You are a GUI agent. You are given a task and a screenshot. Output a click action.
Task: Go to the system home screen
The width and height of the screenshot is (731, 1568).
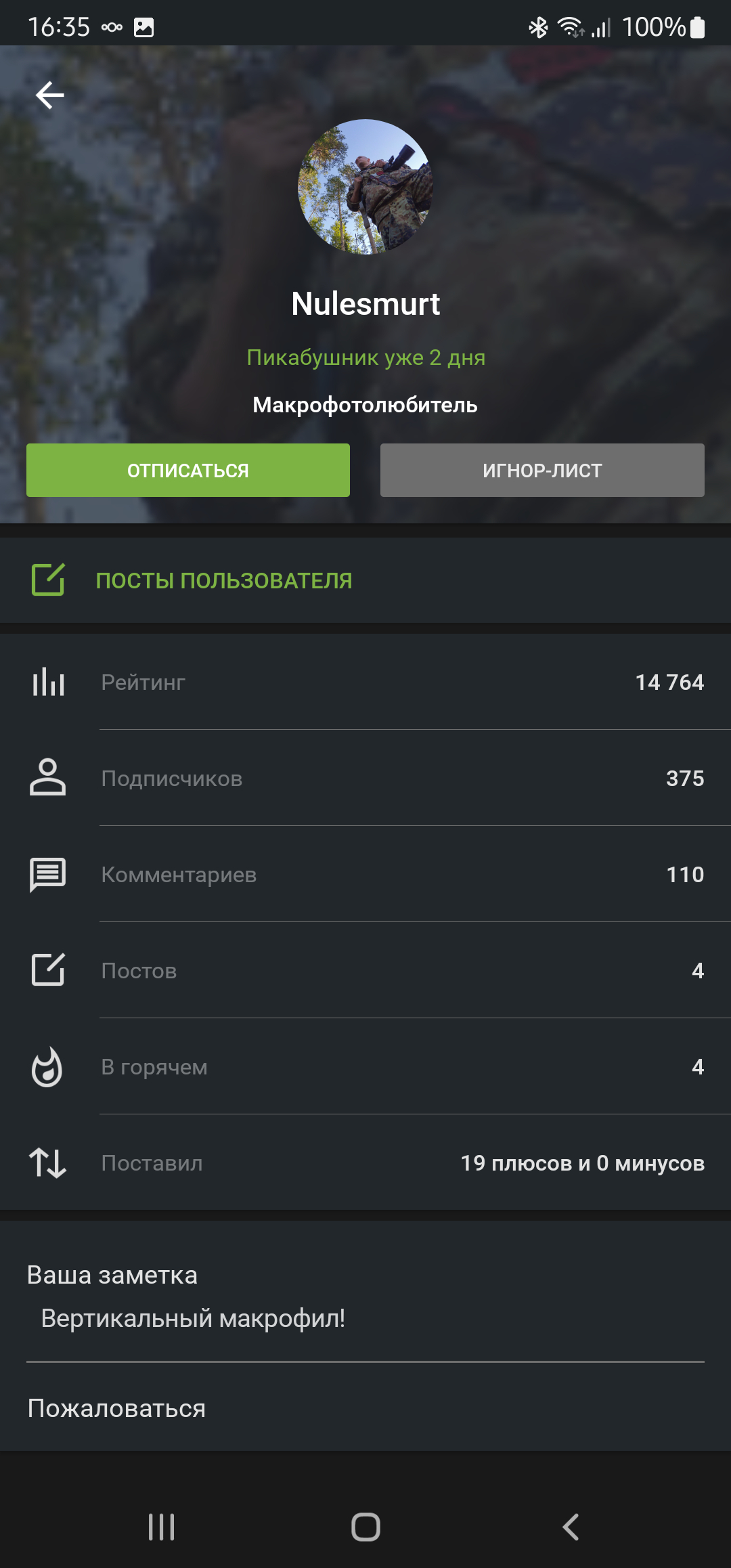click(365, 1527)
